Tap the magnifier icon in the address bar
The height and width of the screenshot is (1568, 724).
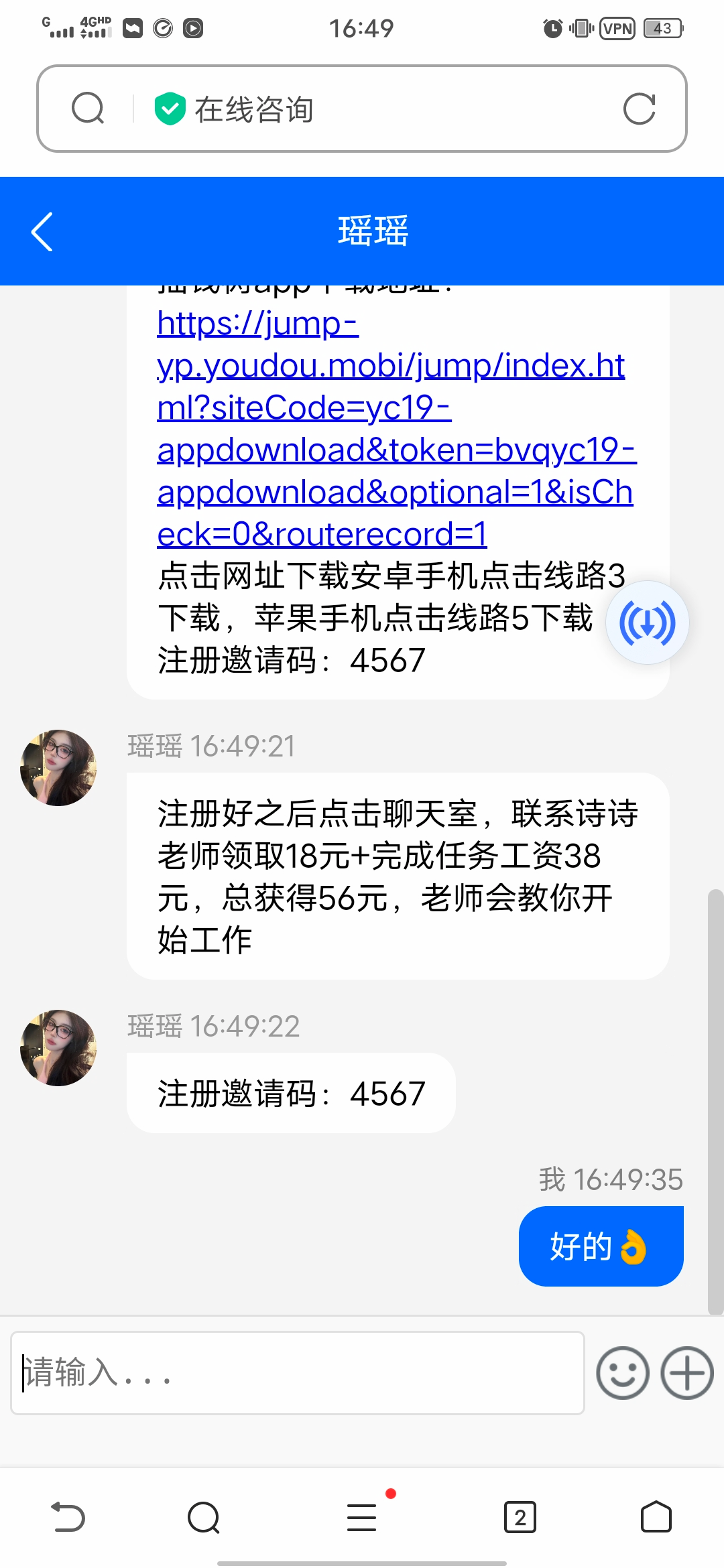[88, 109]
